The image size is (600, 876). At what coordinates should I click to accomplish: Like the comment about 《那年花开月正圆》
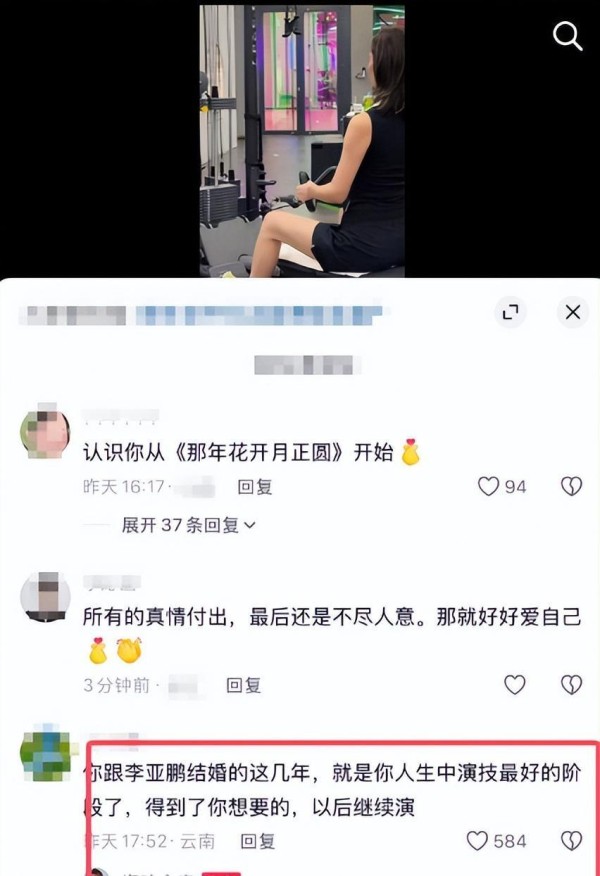click(488, 487)
